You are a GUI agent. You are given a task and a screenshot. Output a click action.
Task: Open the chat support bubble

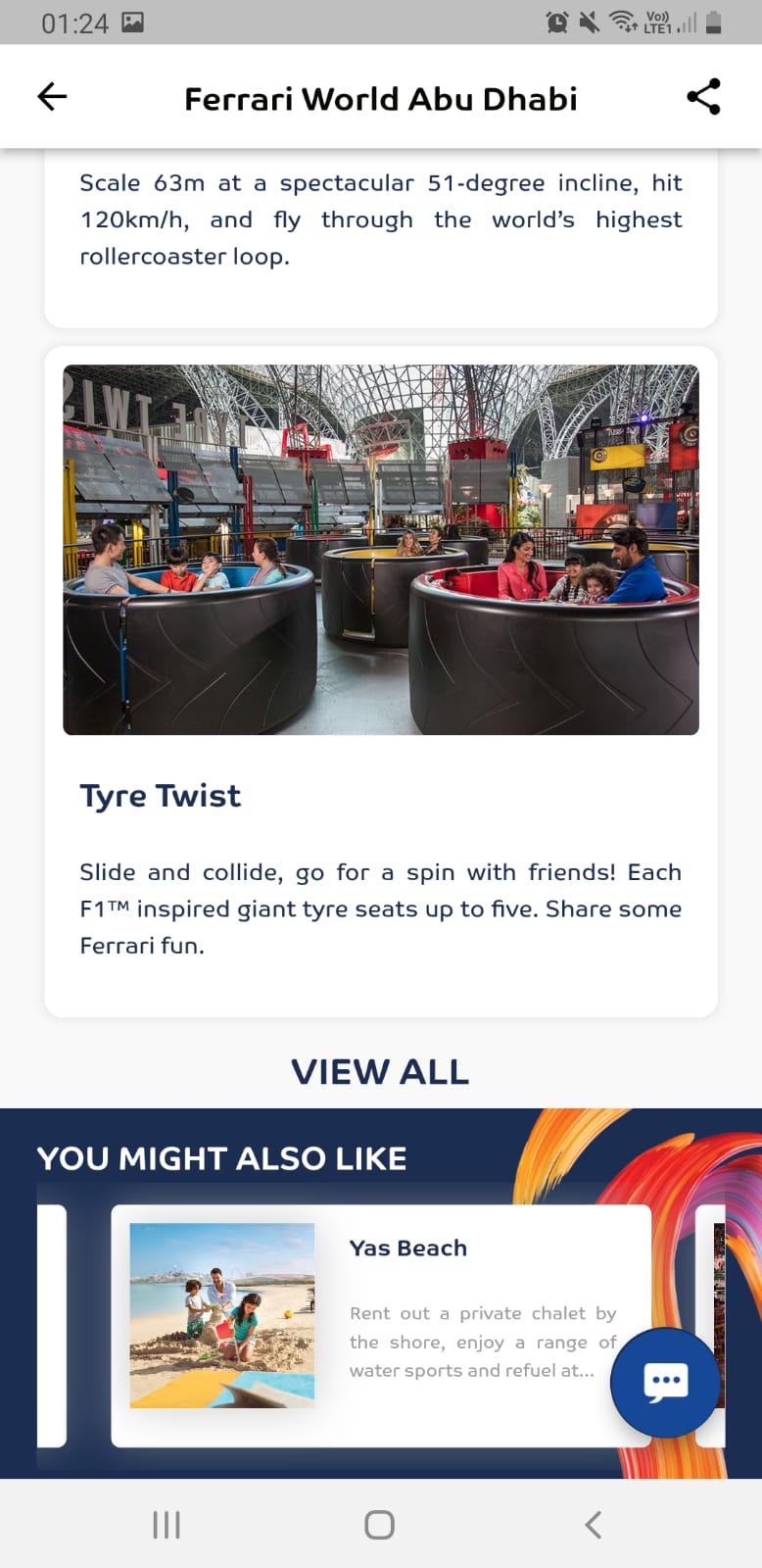click(665, 1383)
